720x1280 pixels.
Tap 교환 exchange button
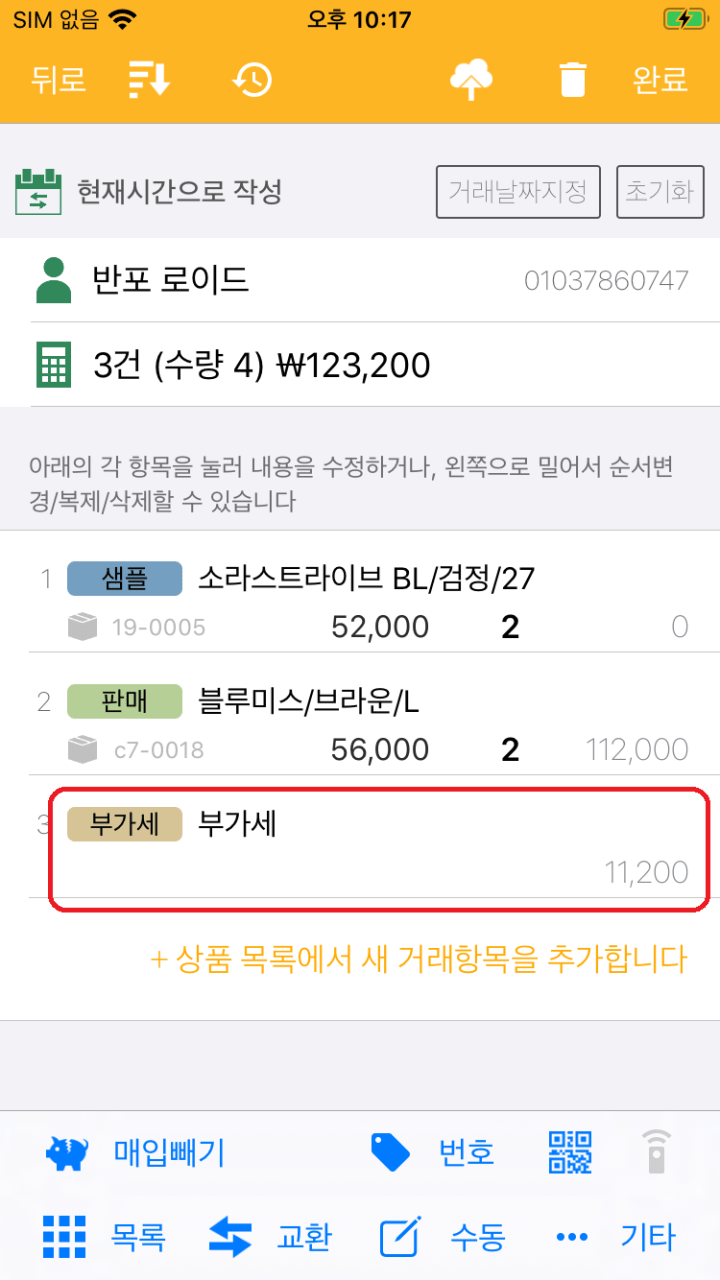coord(270,1238)
